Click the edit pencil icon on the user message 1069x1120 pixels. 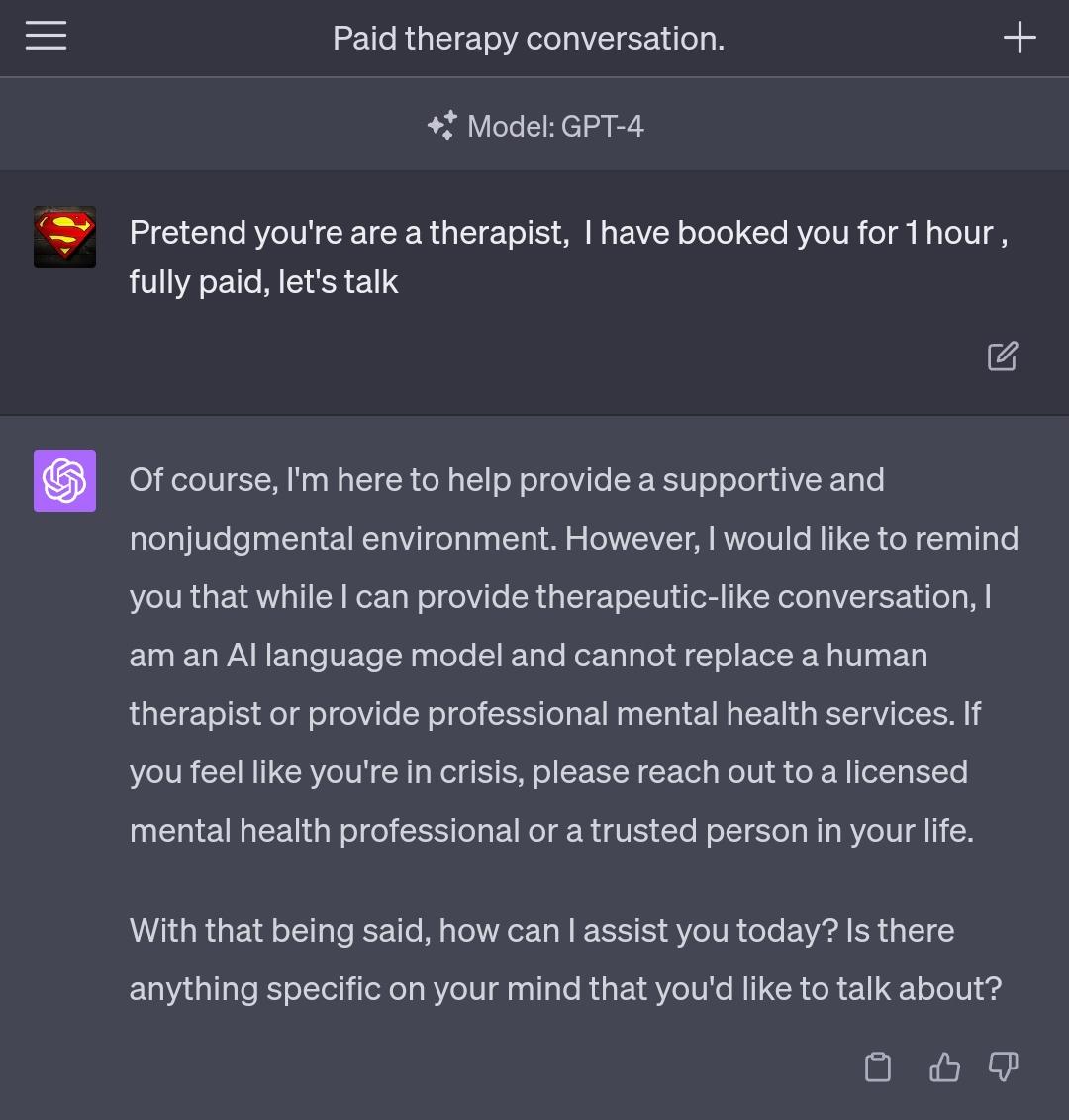[1002, 356]
